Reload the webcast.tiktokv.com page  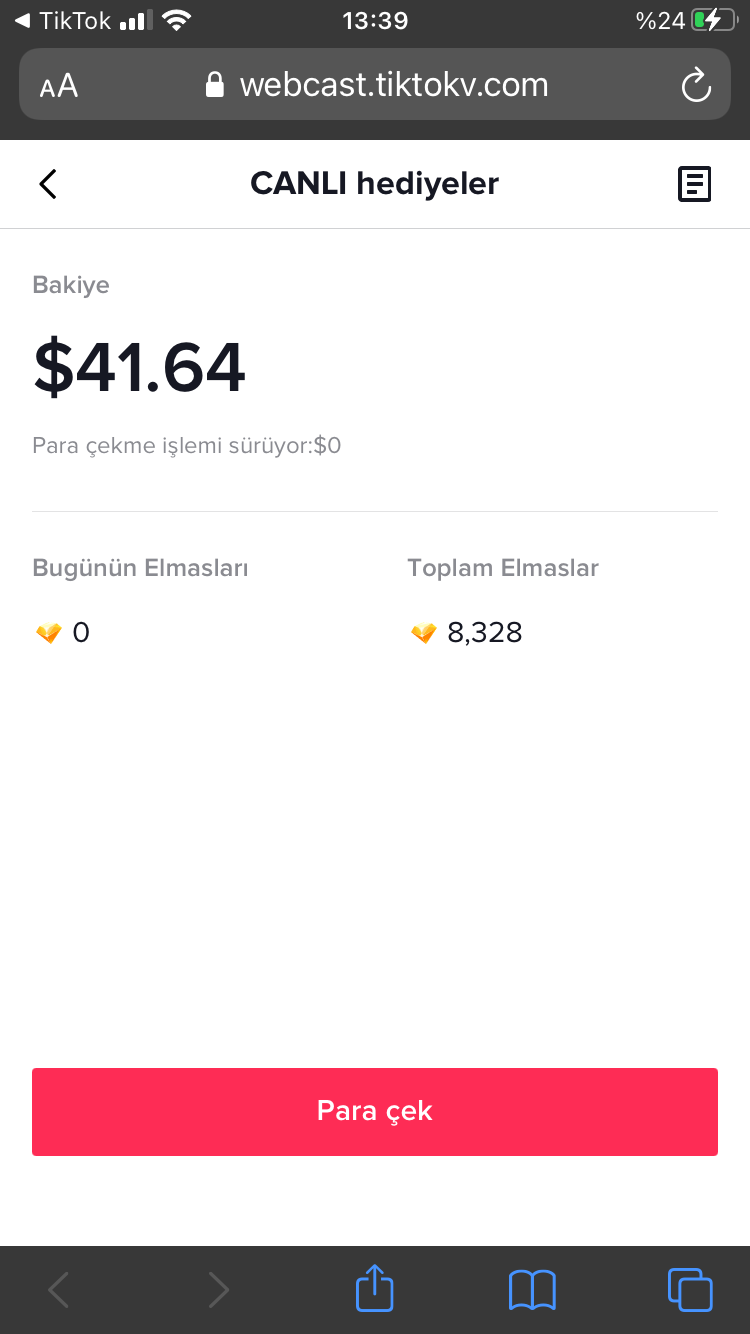(x=696, y=85)
